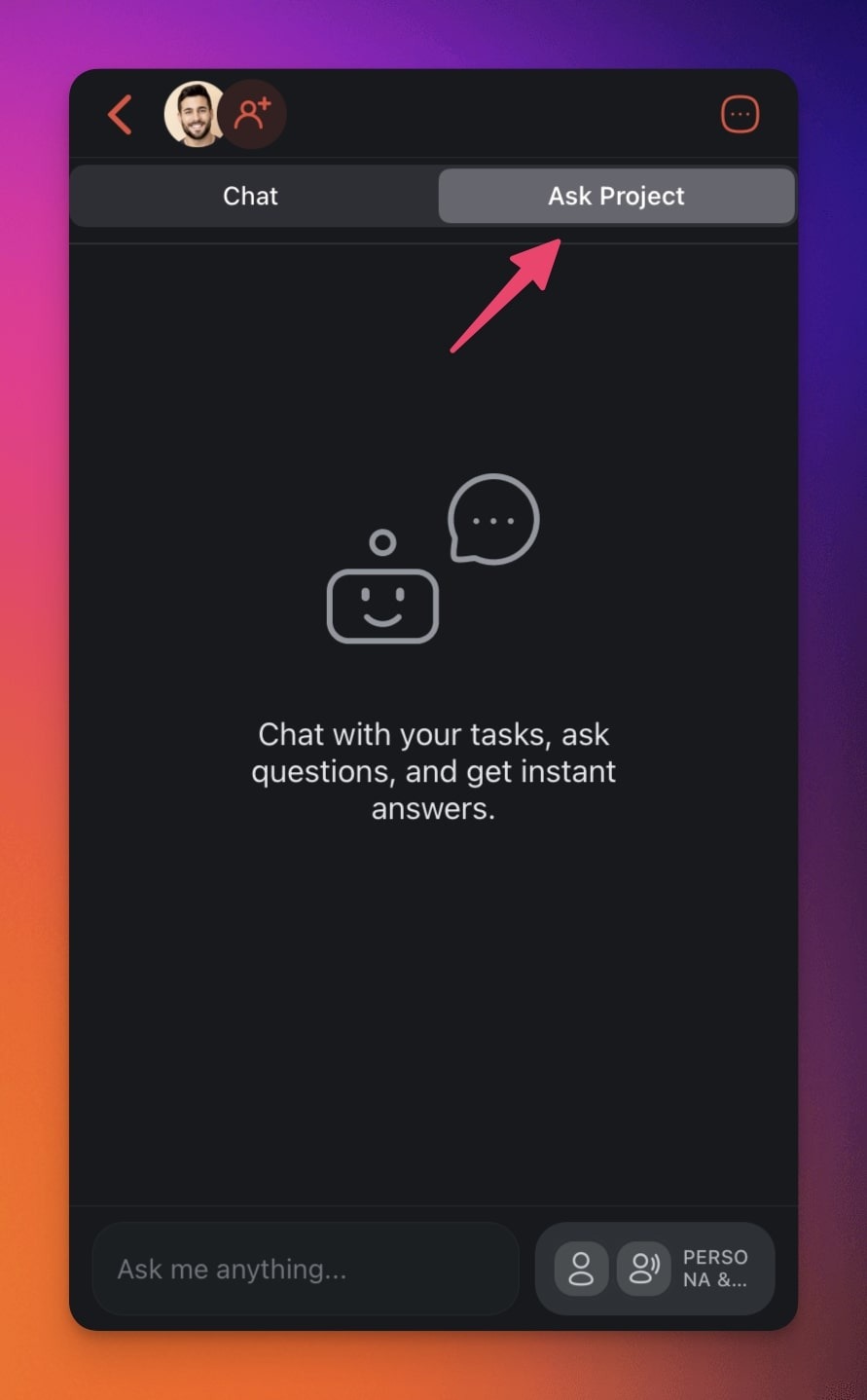Screen dimensions: 867x1400
Task: Open the Persona & voice selector
Action: pyautogui.click(x=655, y=1269)
